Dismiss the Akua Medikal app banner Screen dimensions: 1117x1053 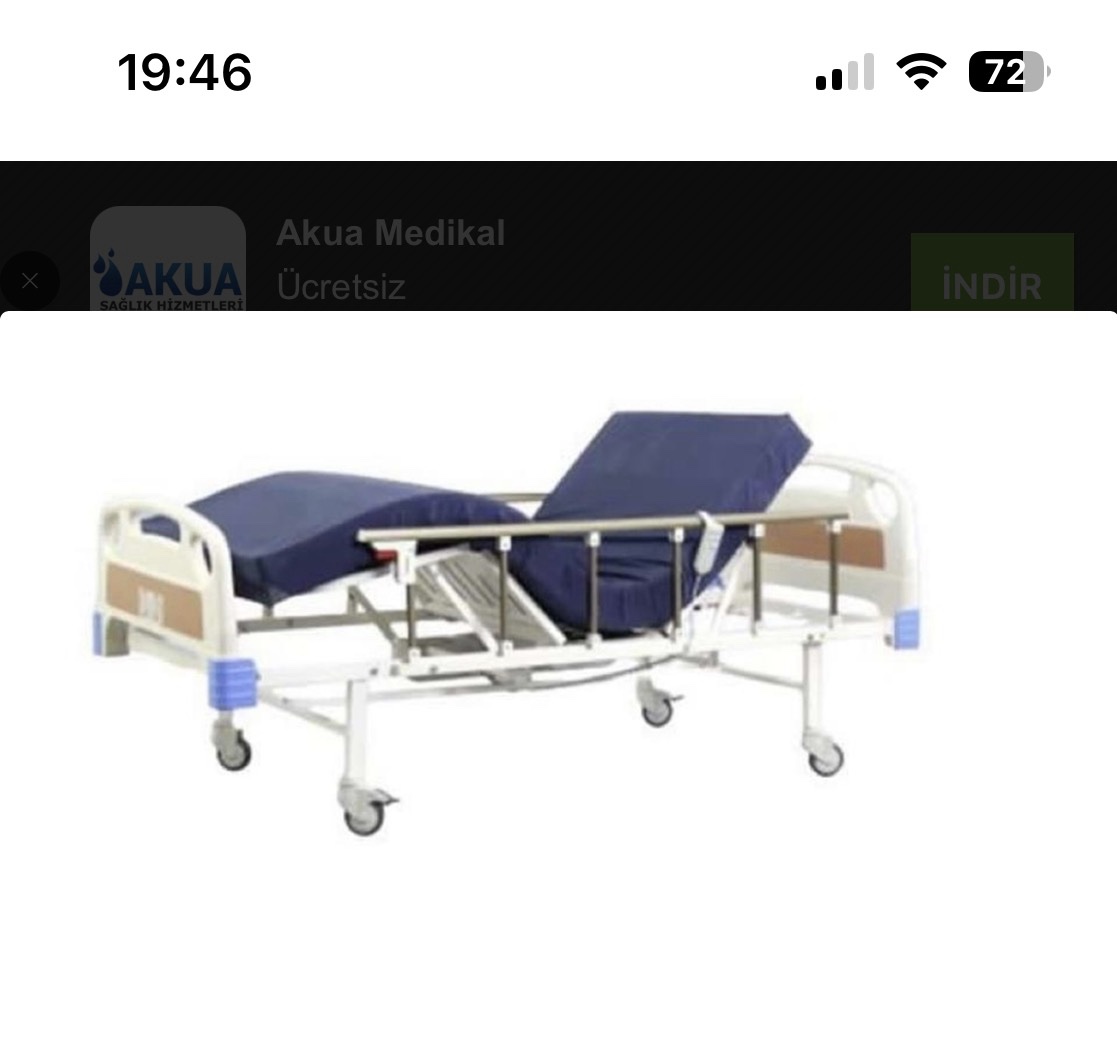(30, 281)
